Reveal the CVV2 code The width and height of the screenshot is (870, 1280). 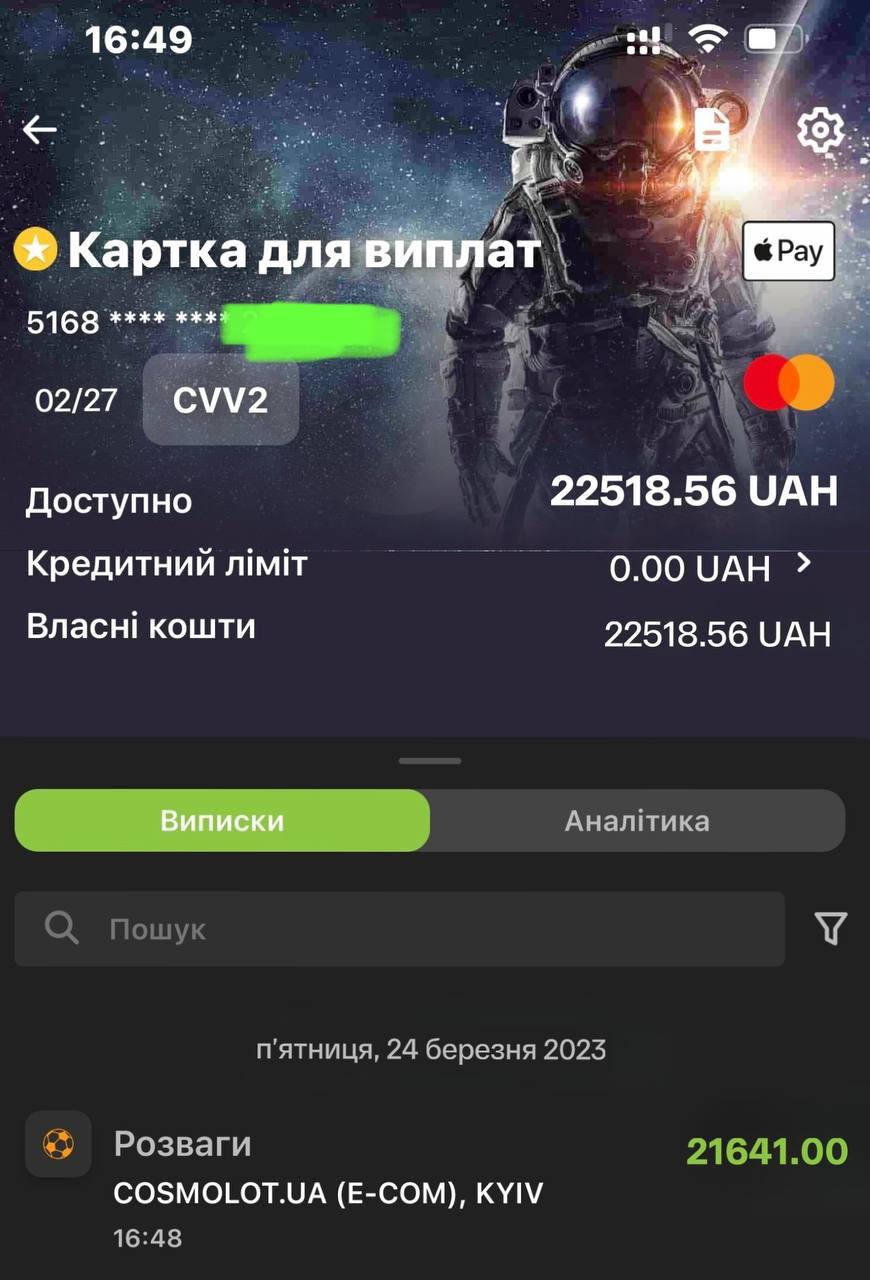220,401
